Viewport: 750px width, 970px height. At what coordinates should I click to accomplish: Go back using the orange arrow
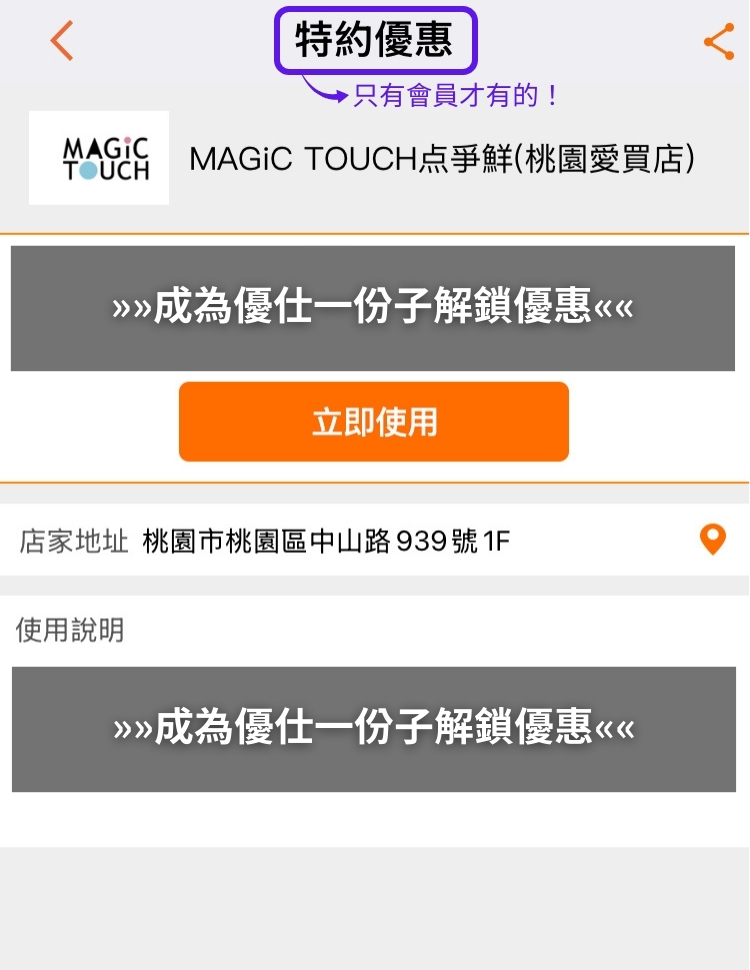coord(62,41)
